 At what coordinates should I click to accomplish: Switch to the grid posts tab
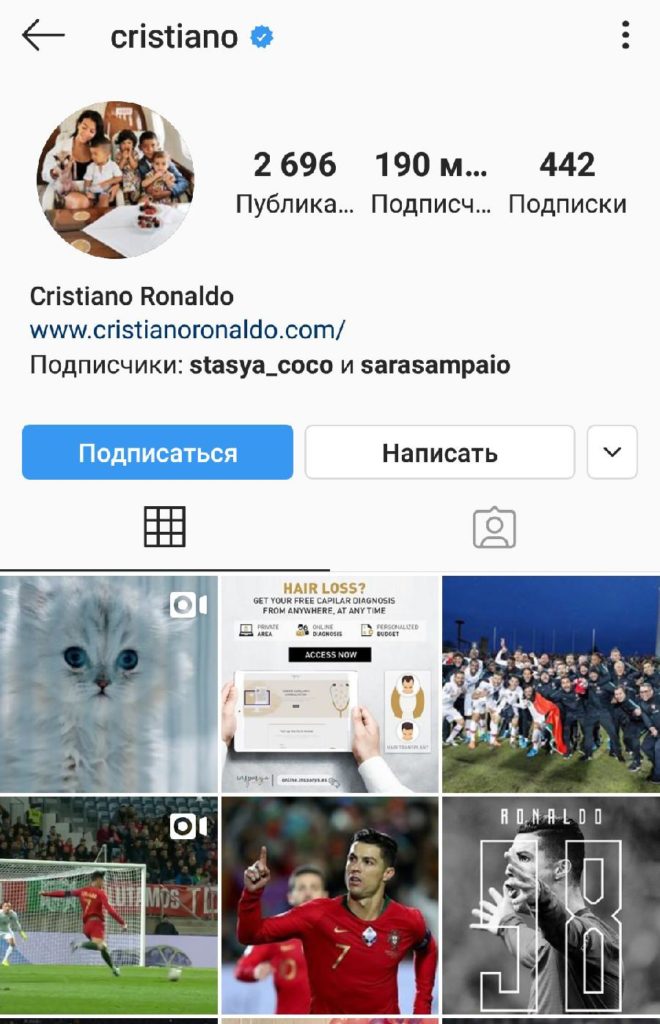tap(165, 527)
